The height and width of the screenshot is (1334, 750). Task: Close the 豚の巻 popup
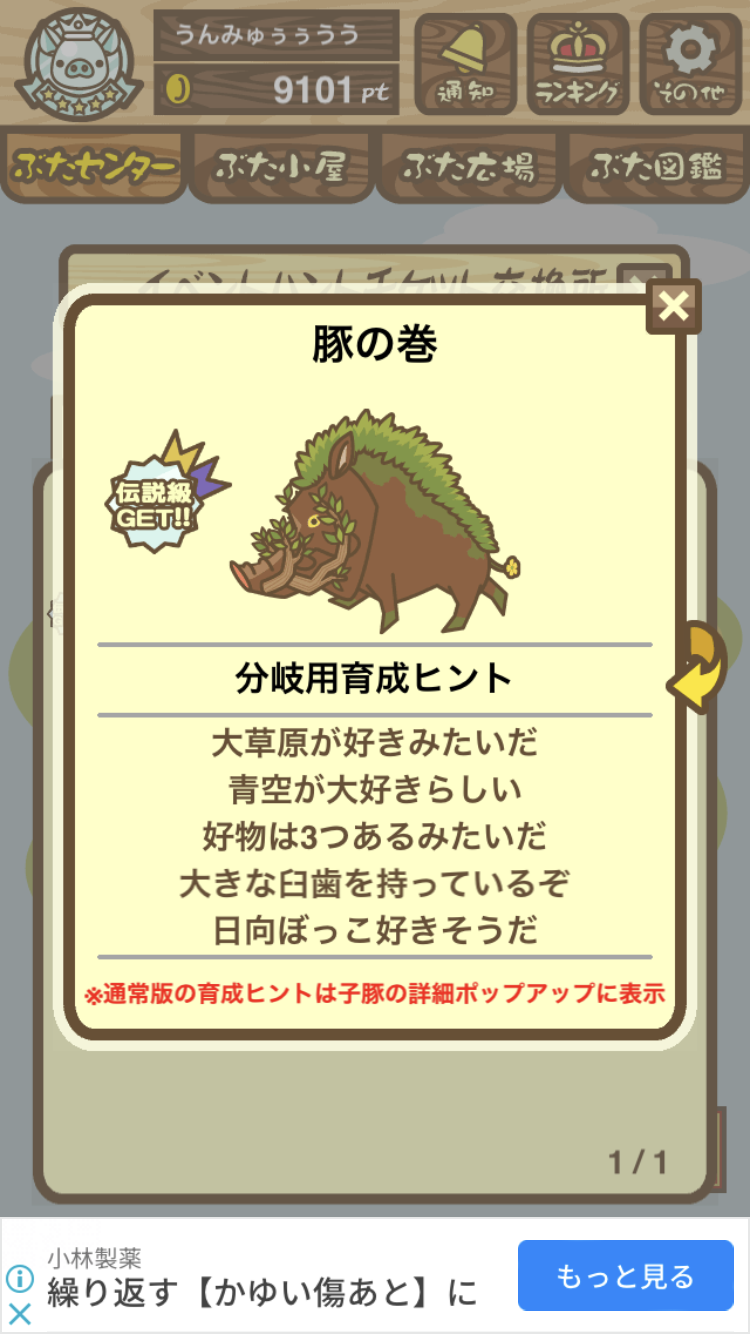[673, 307]
